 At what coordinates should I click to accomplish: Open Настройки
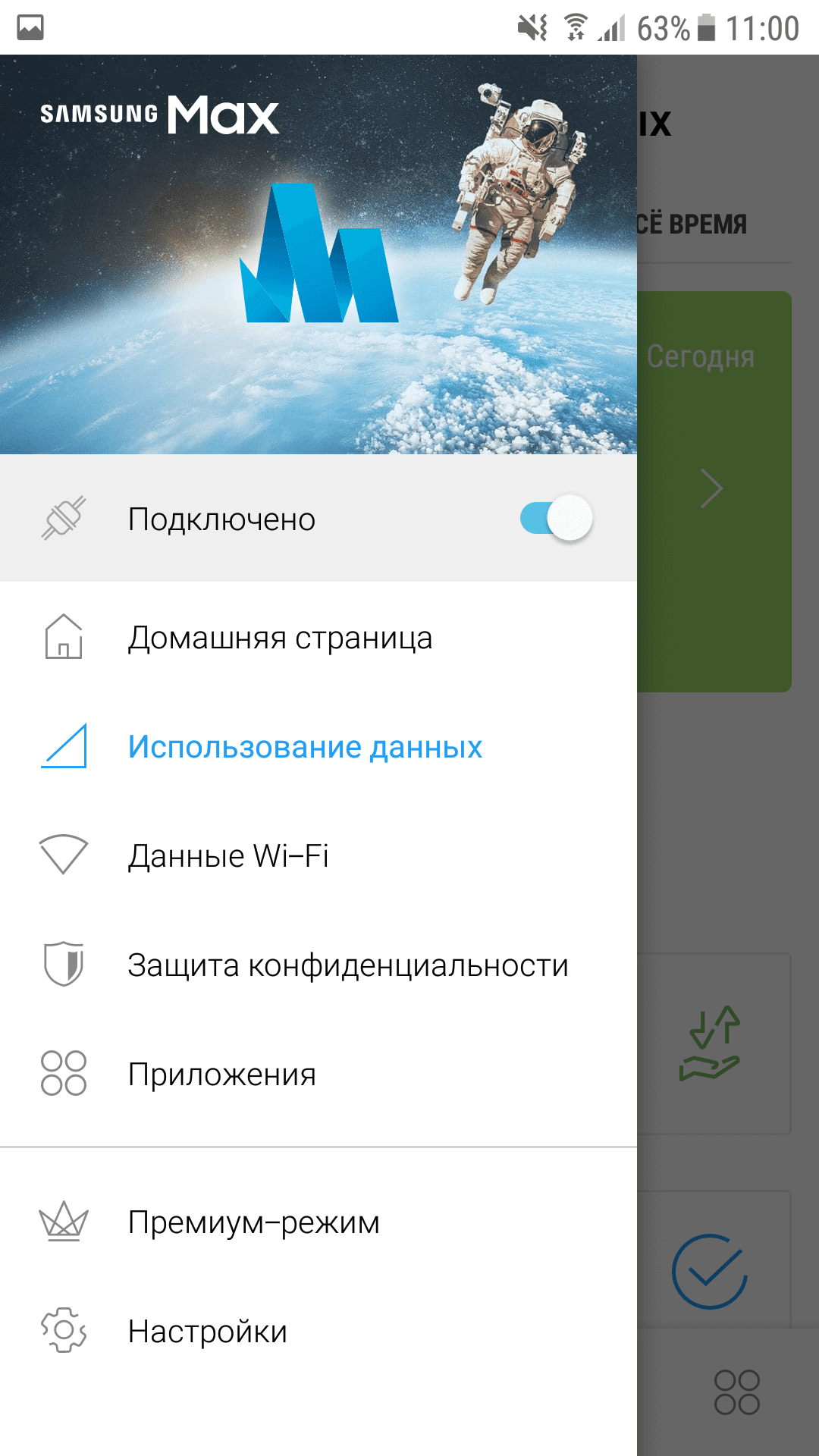coord(207,1332)
